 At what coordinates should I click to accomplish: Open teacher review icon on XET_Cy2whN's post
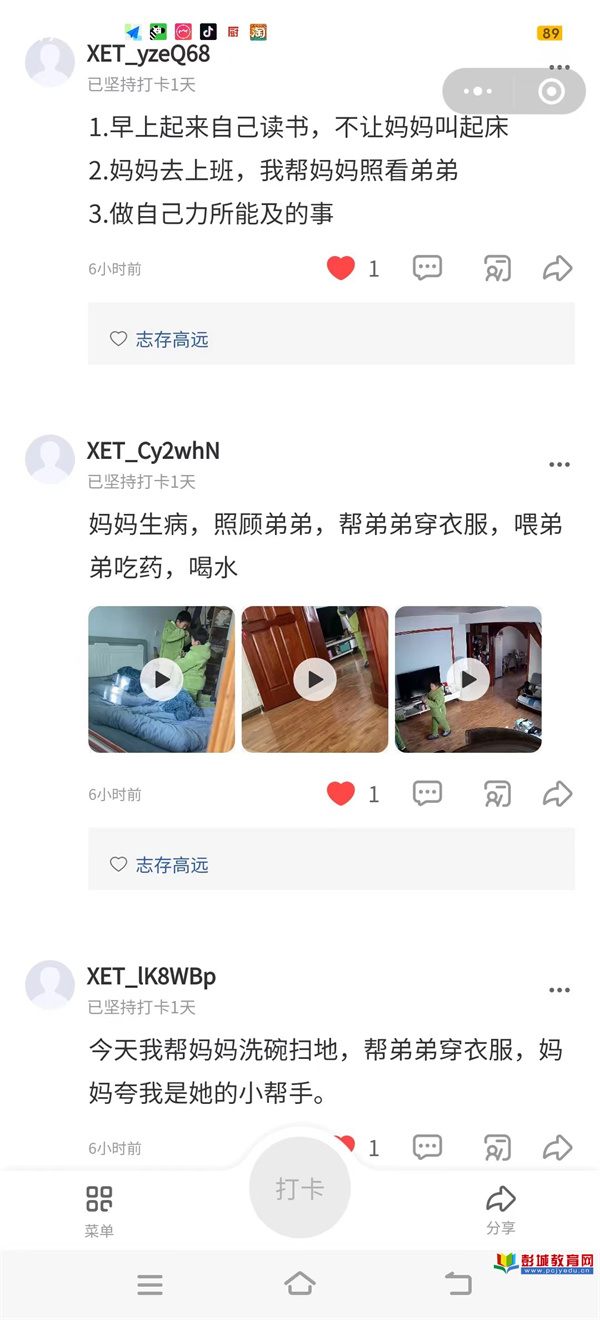click(x=497, y=794)
